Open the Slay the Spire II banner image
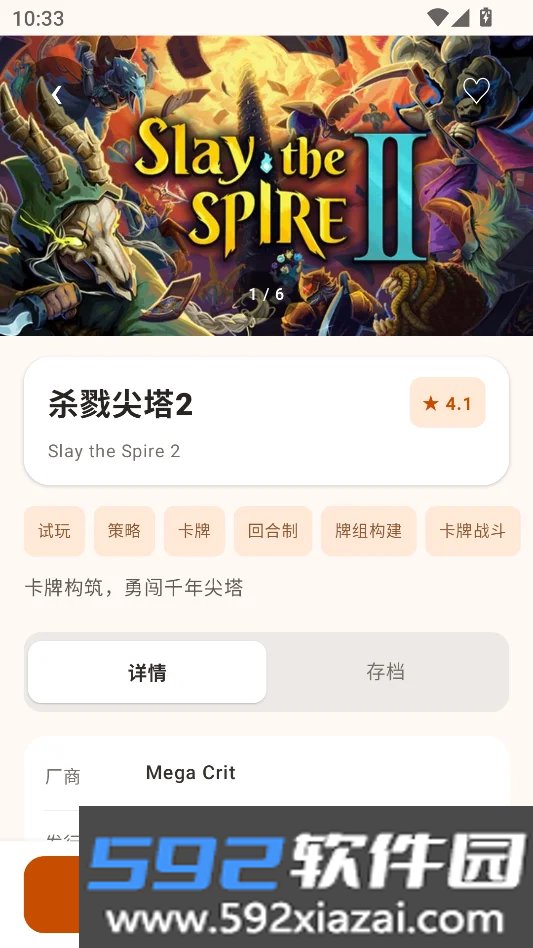The width and height of the screenshot is (533, 948). tap(266, 185)
